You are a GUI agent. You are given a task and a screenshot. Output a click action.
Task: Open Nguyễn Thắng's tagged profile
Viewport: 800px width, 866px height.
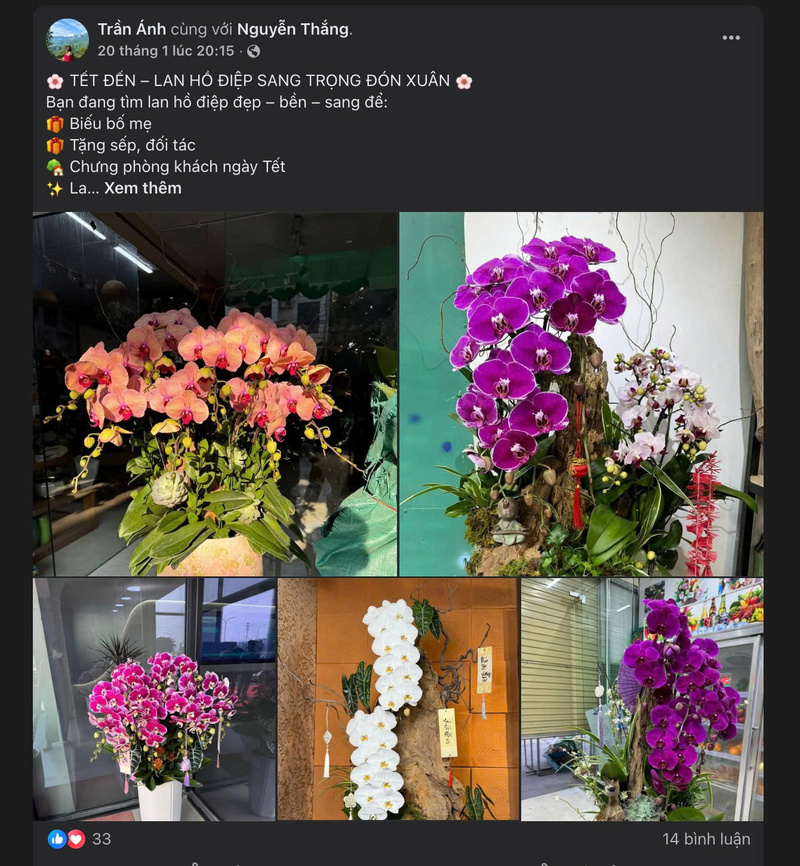pyautogui.click(x=293, y=29)
